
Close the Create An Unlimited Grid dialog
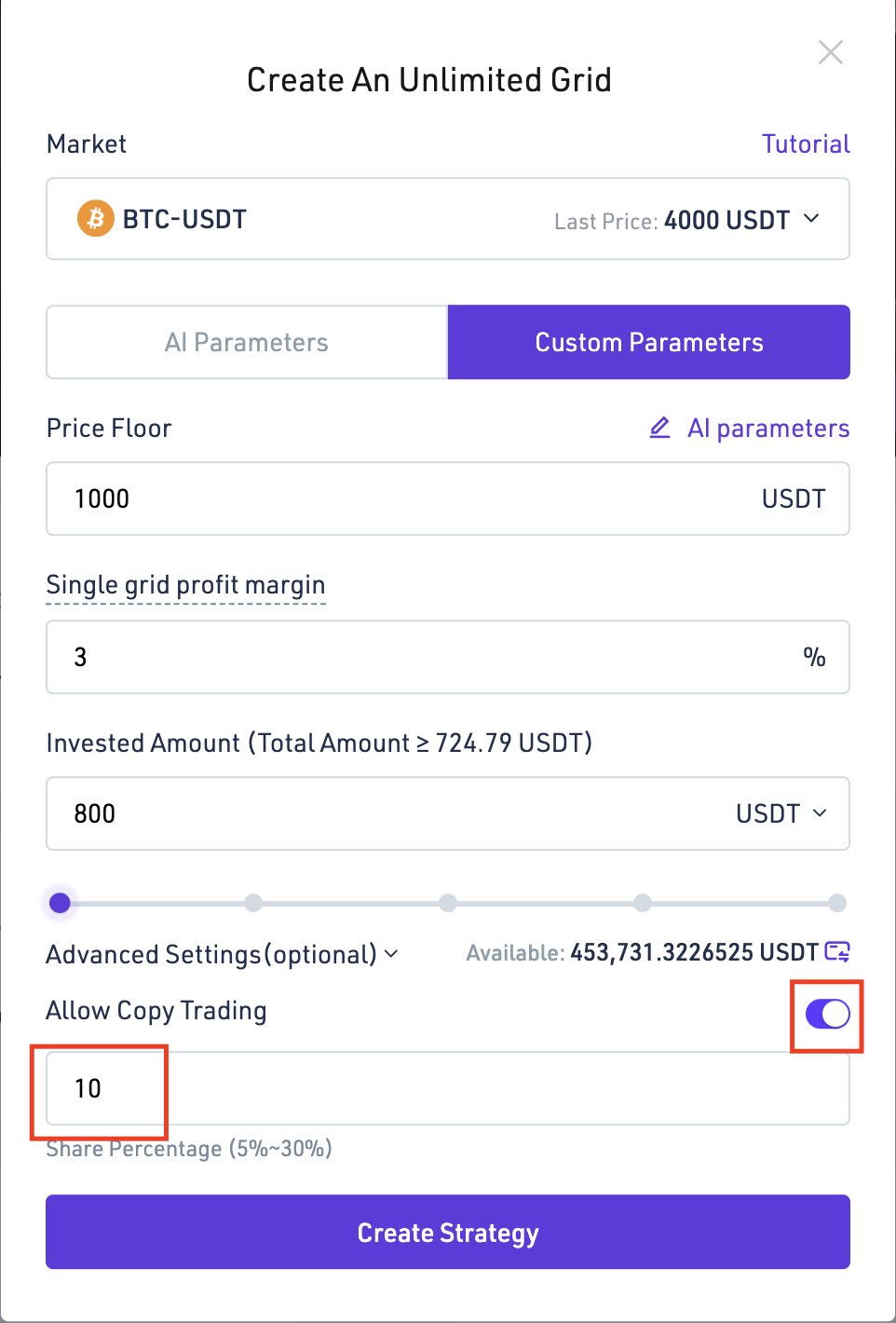coord(830,52)
